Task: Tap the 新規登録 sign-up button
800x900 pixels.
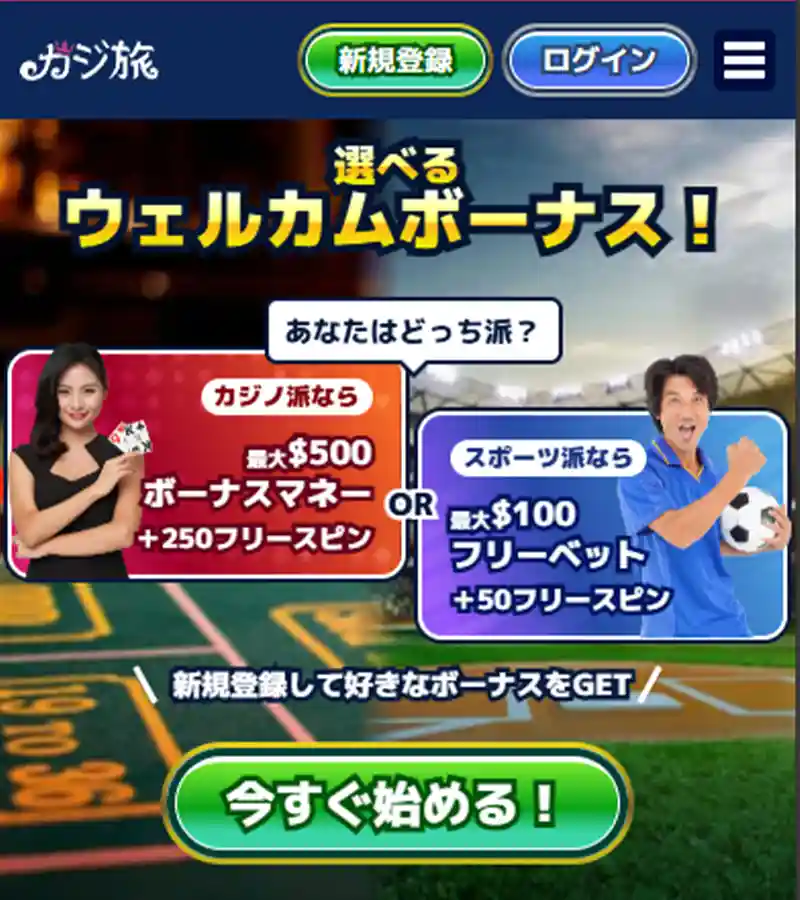Action: click(x=395, y=60)
